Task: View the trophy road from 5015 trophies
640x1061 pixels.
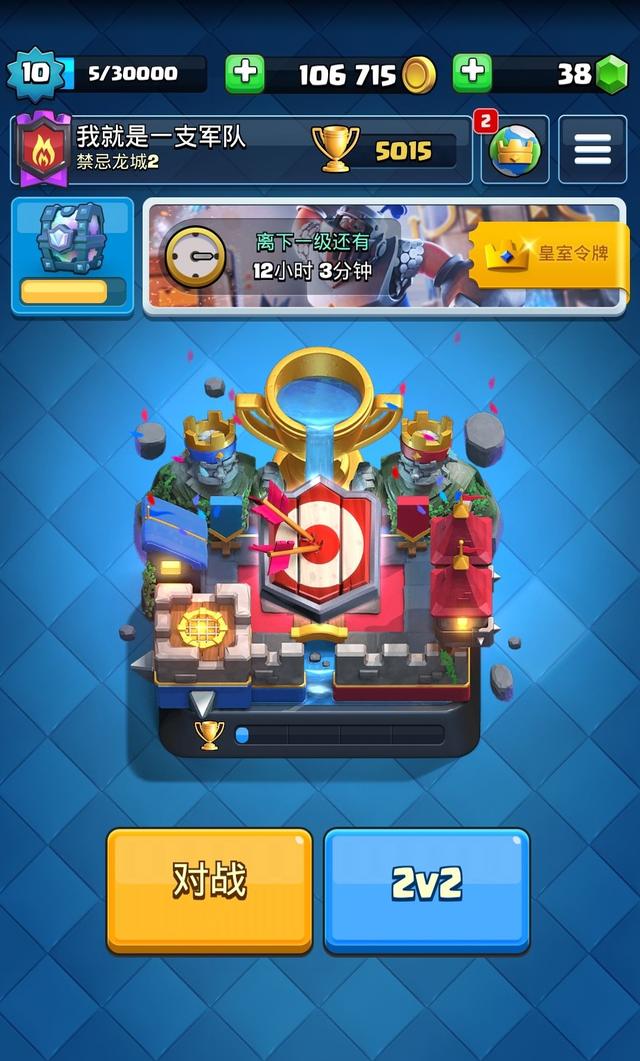Action: 385,151
